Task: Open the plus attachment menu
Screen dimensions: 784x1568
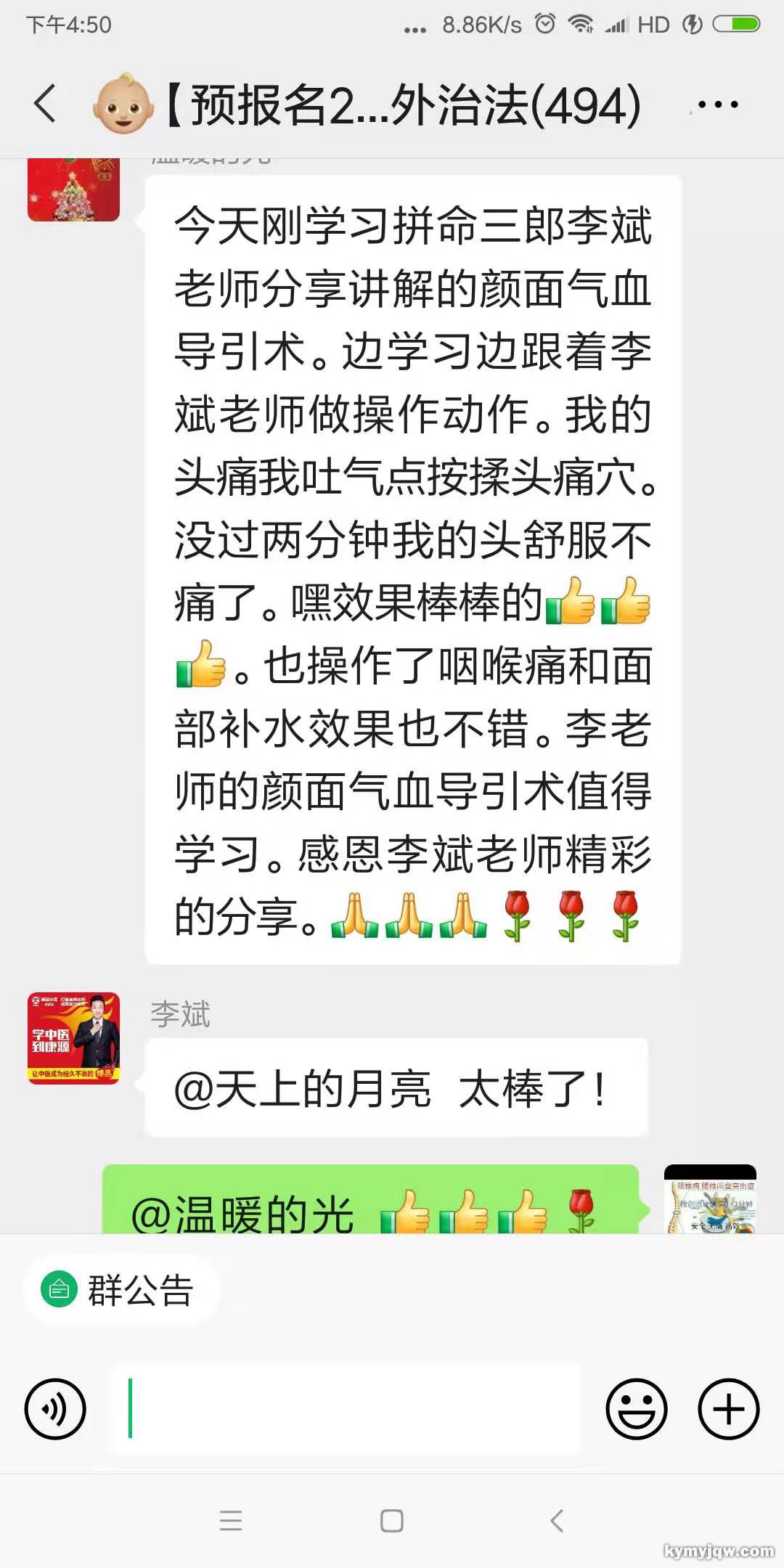Action: pyautogui.click(x=728, y=1409)
